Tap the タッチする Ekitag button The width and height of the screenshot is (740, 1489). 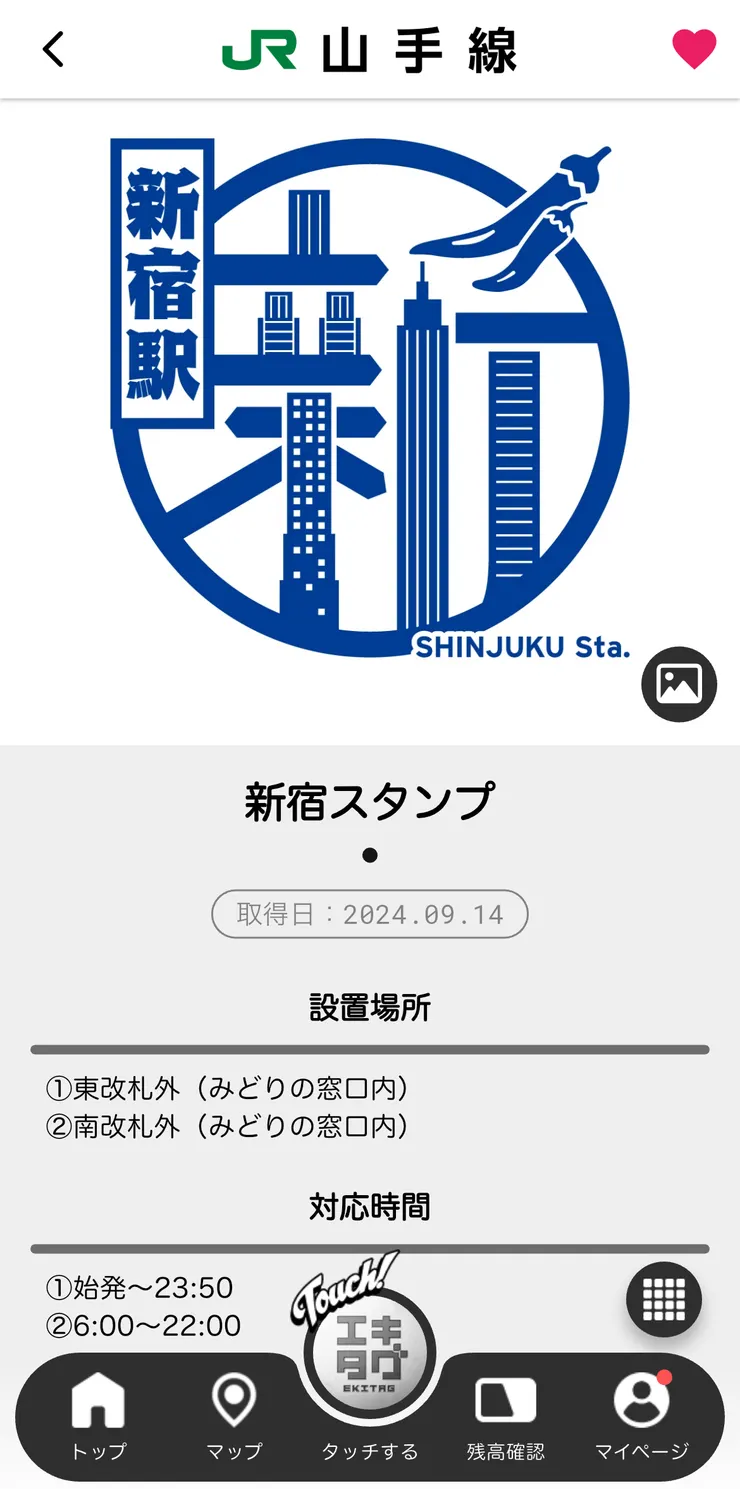click(x=370, y=1360)
